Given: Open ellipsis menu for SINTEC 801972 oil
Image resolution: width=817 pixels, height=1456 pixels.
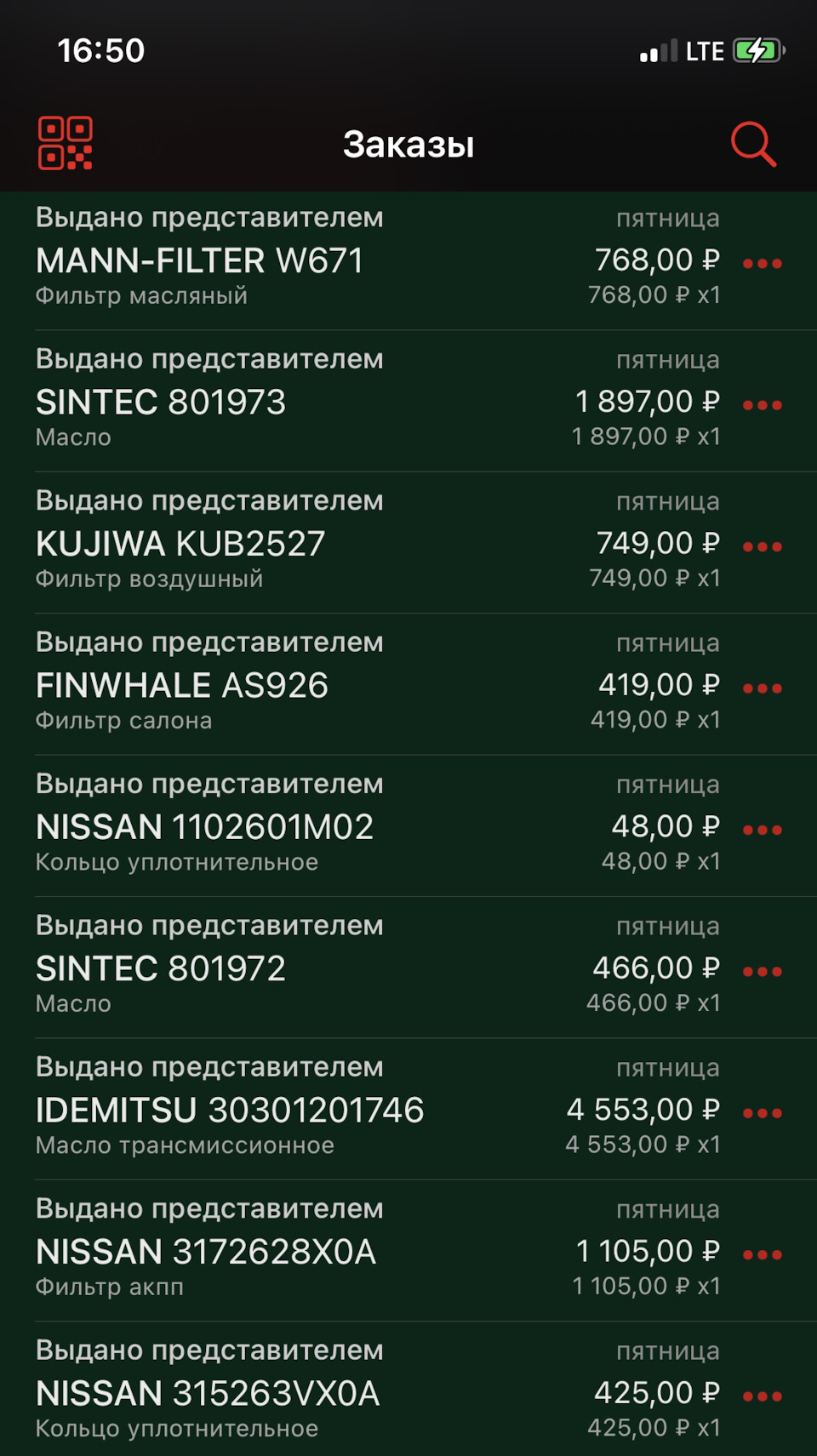Looking at the screenshot, I should (x=762, y=969).
